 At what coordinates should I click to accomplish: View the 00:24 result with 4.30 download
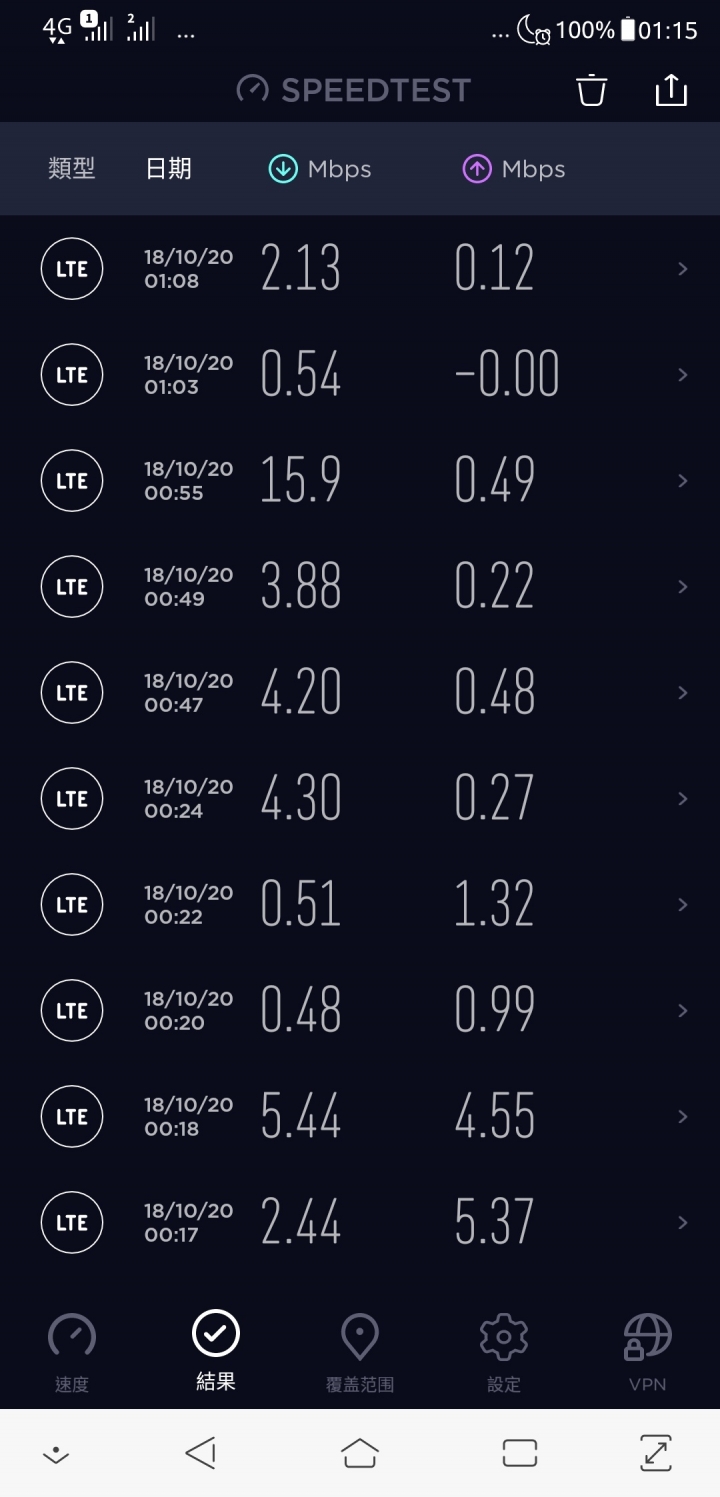tap(360, 798)
